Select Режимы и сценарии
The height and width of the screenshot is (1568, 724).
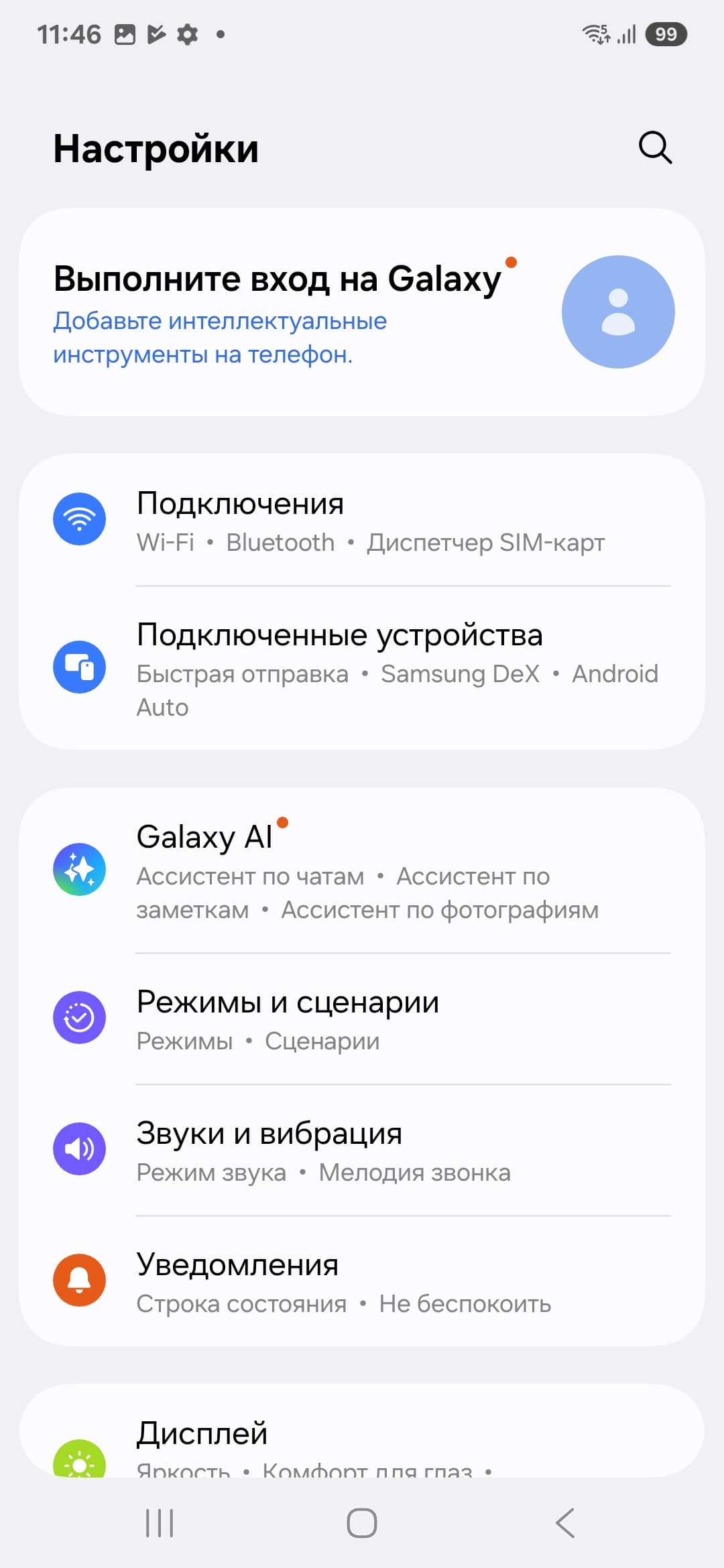(362, 1019)
